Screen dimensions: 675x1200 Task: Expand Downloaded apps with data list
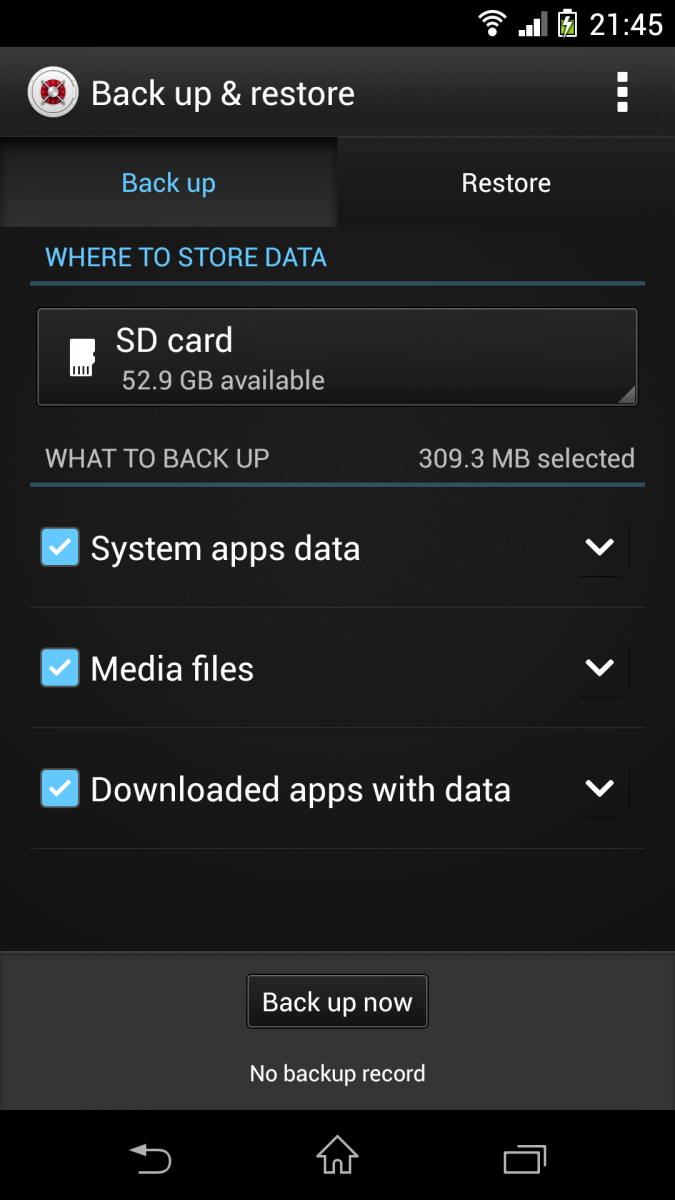click(600, 789)
